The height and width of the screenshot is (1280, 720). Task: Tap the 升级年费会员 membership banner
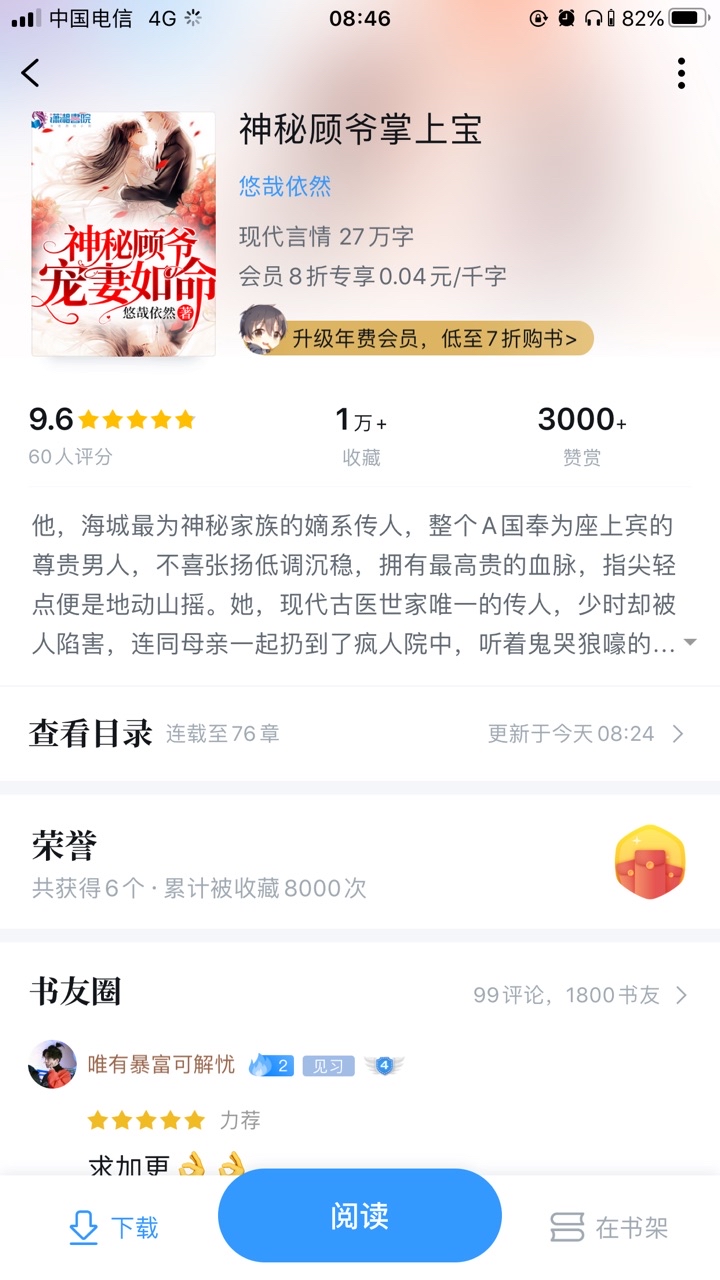point(417,339)
